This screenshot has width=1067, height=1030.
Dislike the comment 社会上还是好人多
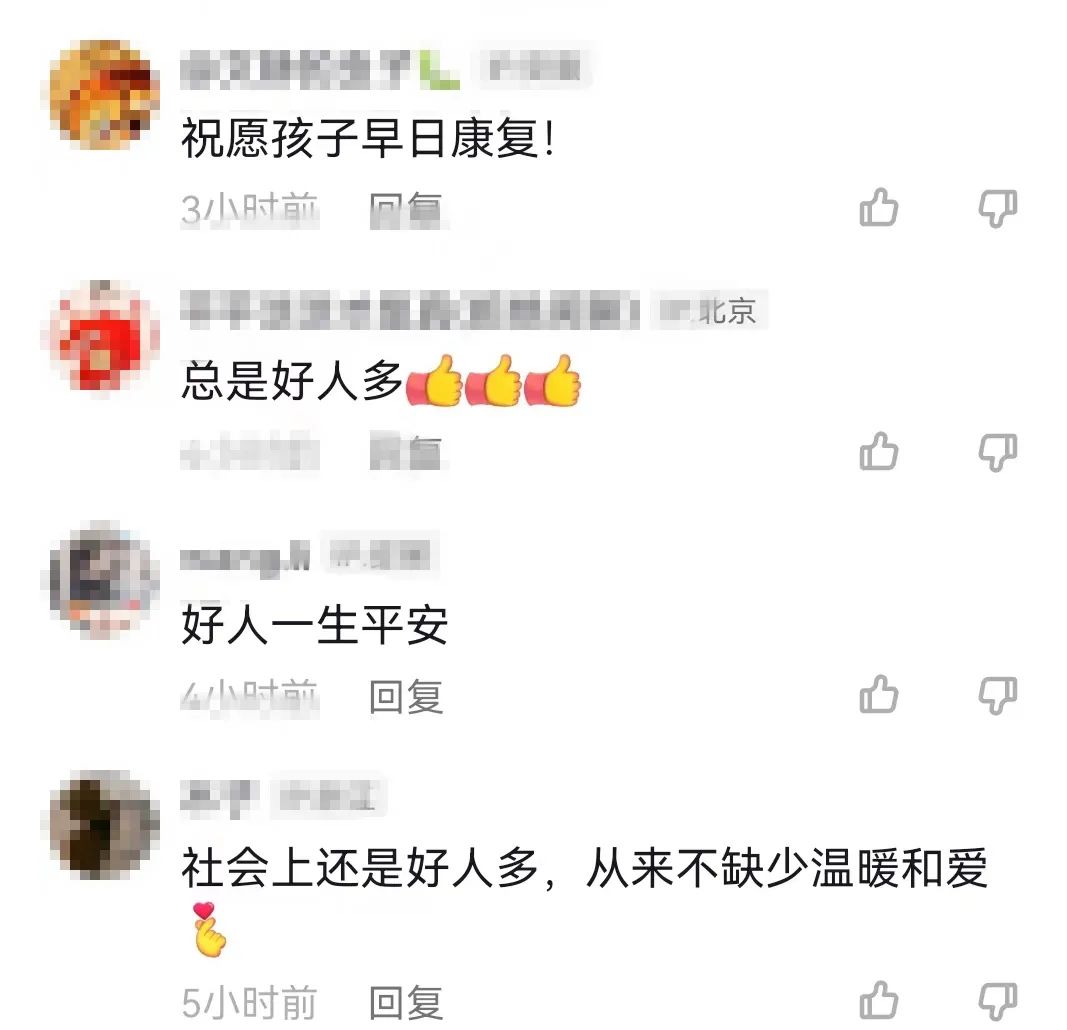click(997, 1000)
